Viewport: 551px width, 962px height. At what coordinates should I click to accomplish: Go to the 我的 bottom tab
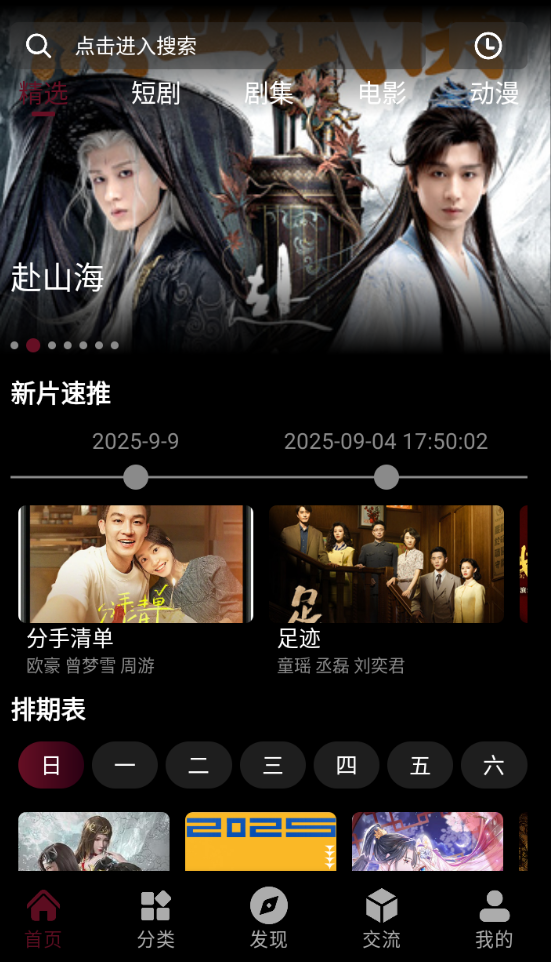click(x=494, y=919)
